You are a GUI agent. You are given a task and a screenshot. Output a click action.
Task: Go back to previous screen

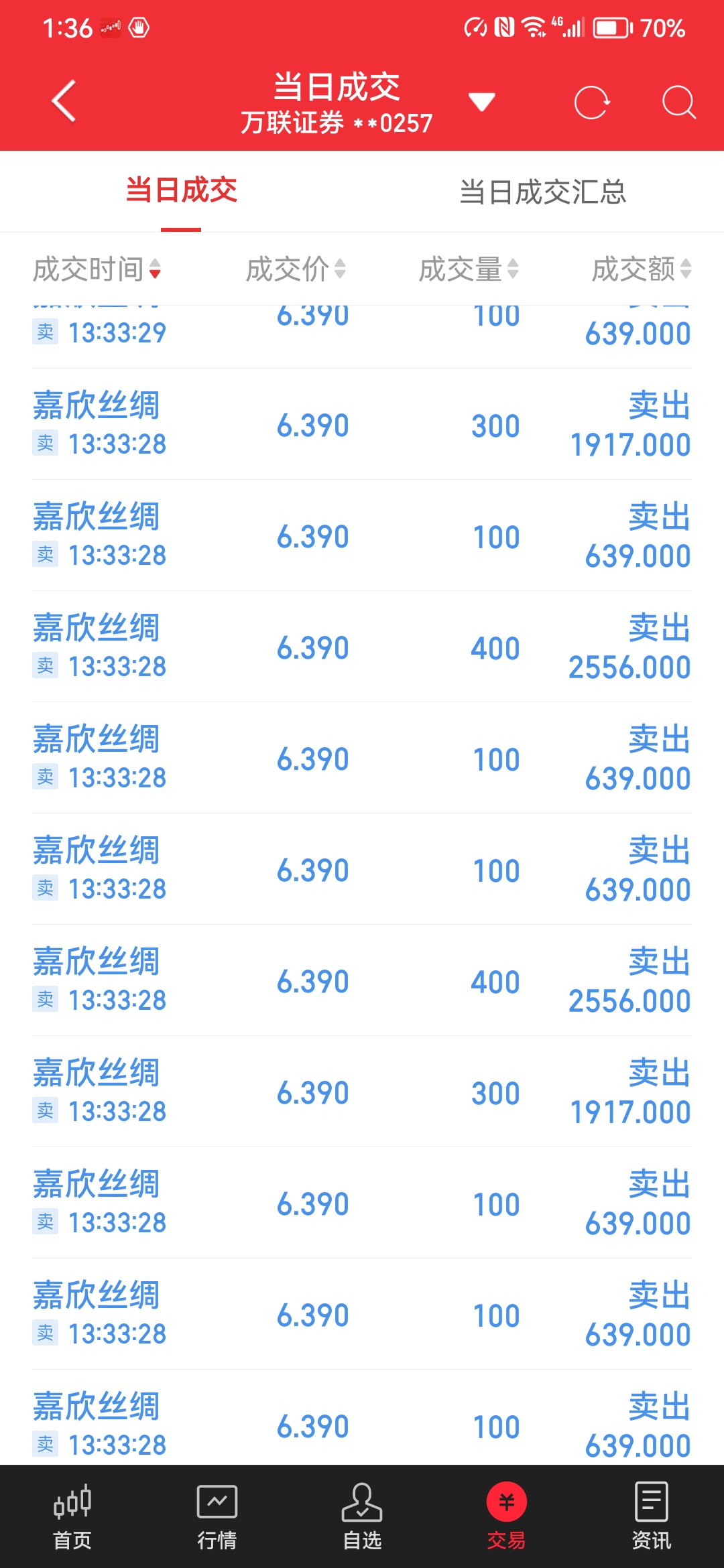pos(62,101)
